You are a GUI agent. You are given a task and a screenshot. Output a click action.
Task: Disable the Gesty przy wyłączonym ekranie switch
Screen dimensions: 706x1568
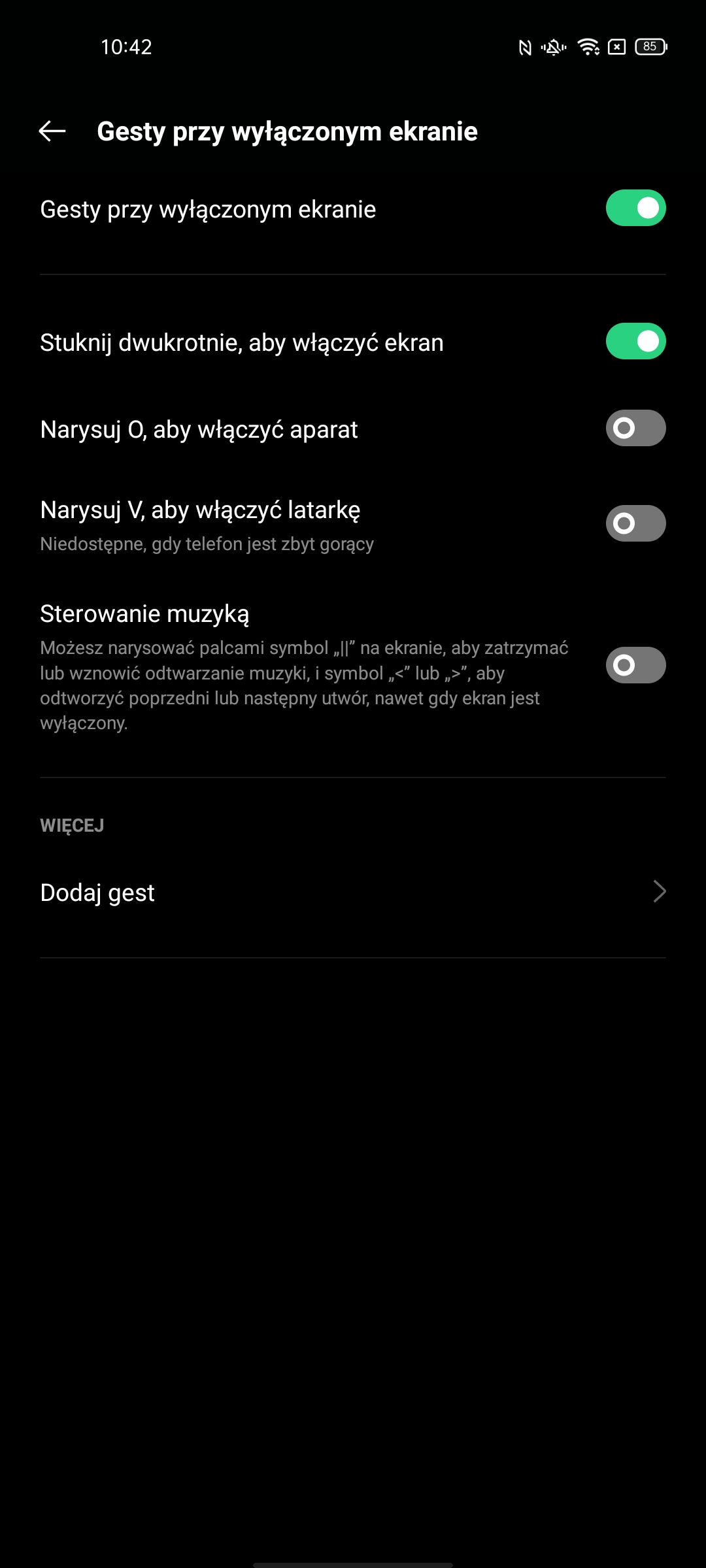635,208
